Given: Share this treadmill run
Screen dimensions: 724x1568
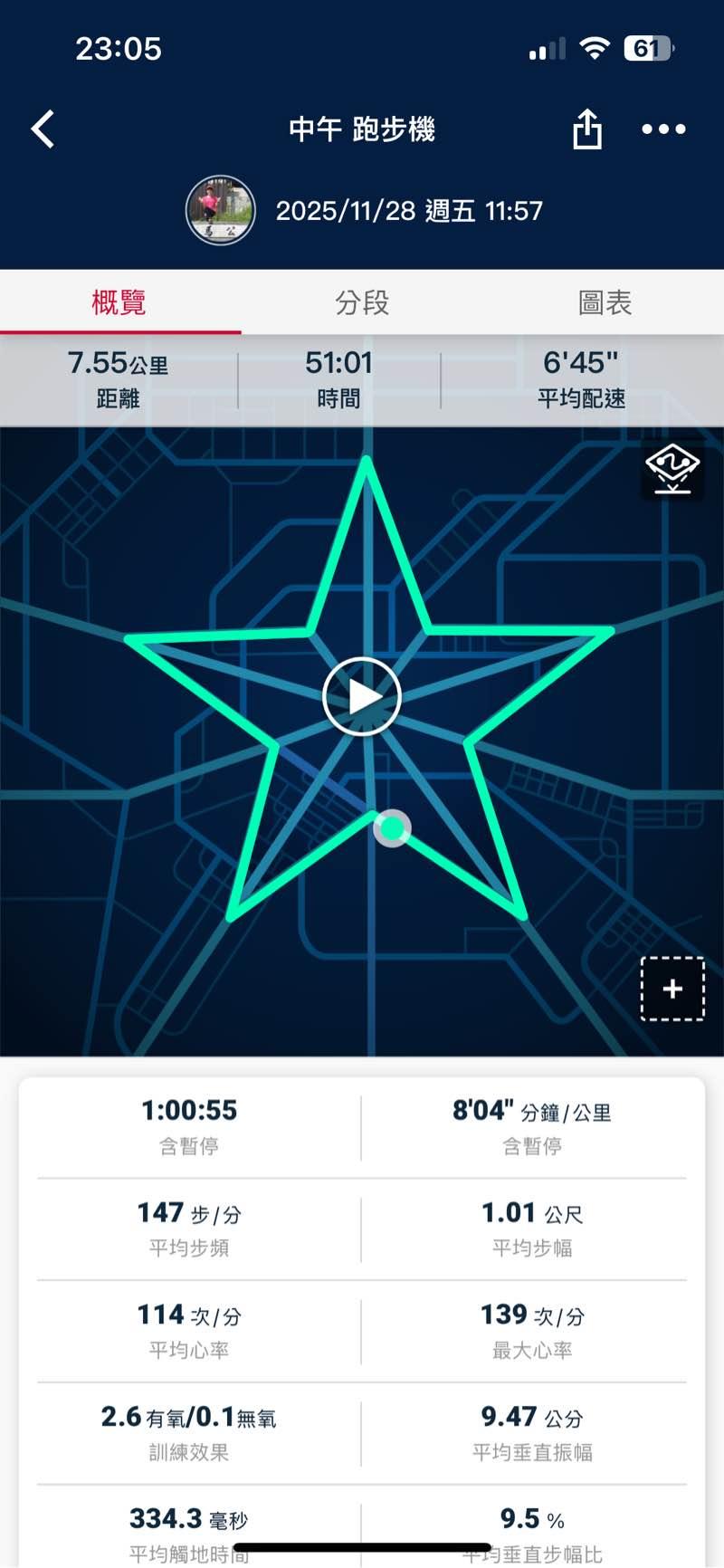Looking at the screenshot, I should (587, 129).
